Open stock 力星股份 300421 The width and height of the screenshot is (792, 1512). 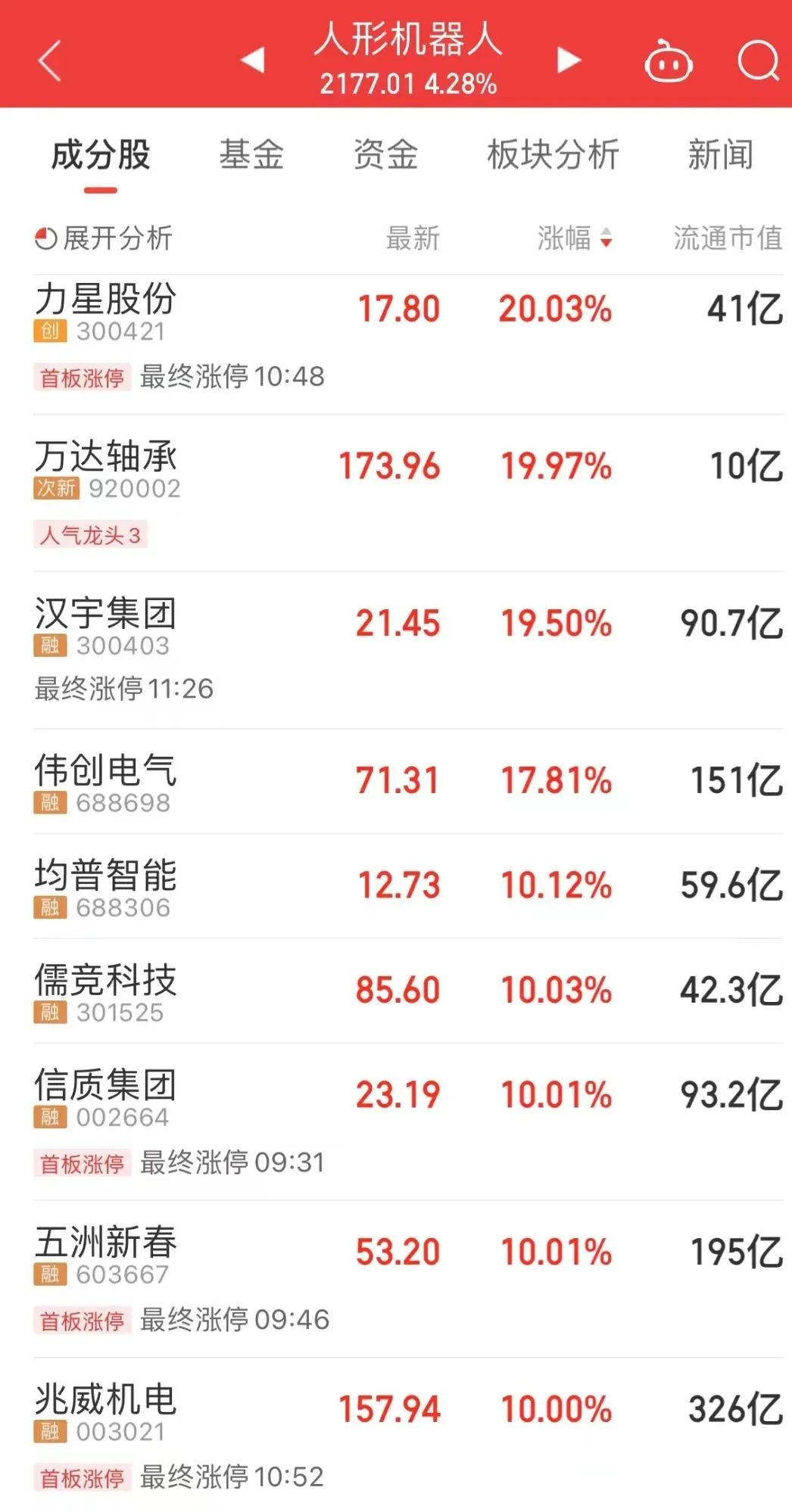click(408, 344)
